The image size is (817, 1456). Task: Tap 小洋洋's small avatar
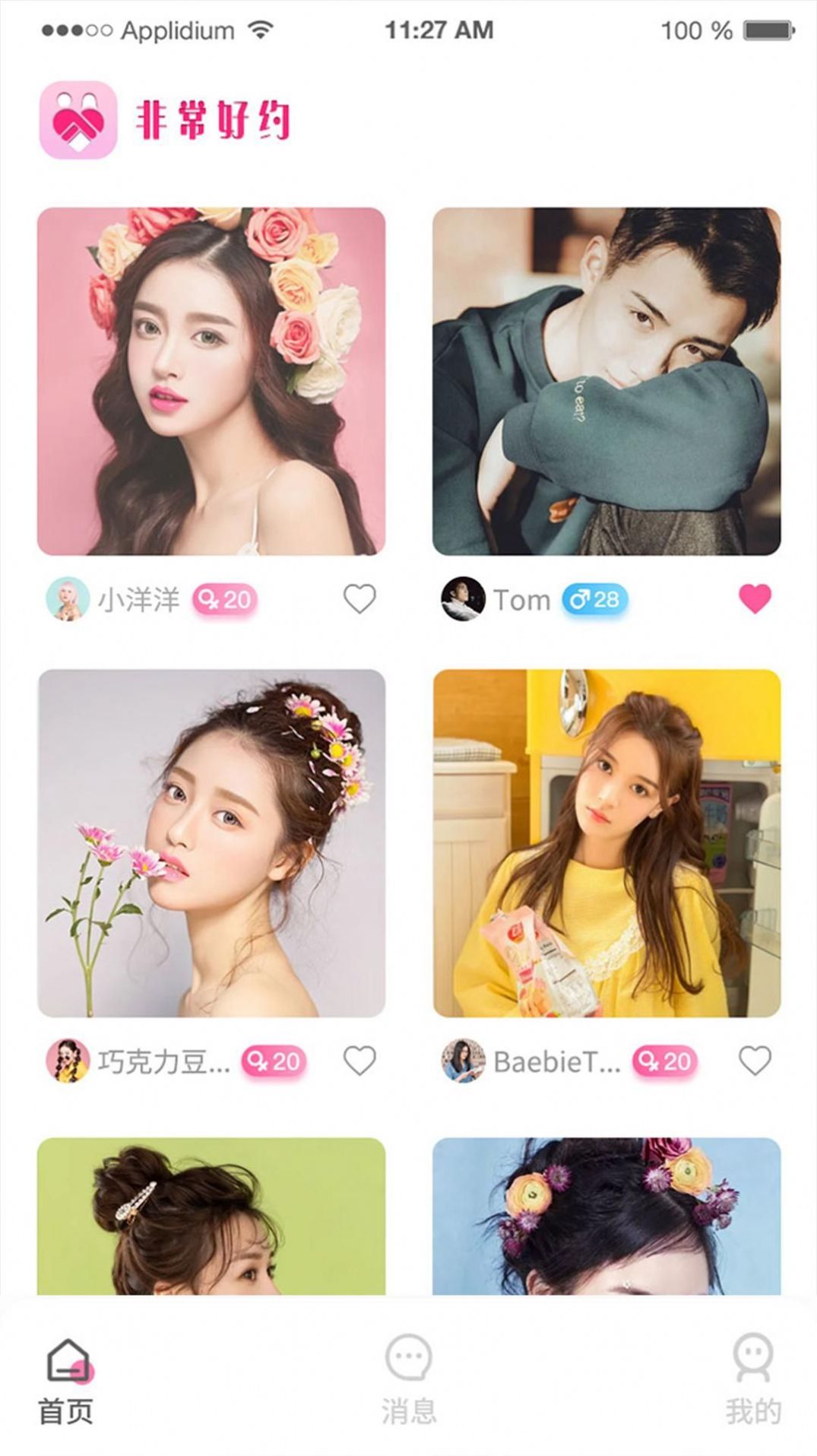click(68, 599)
